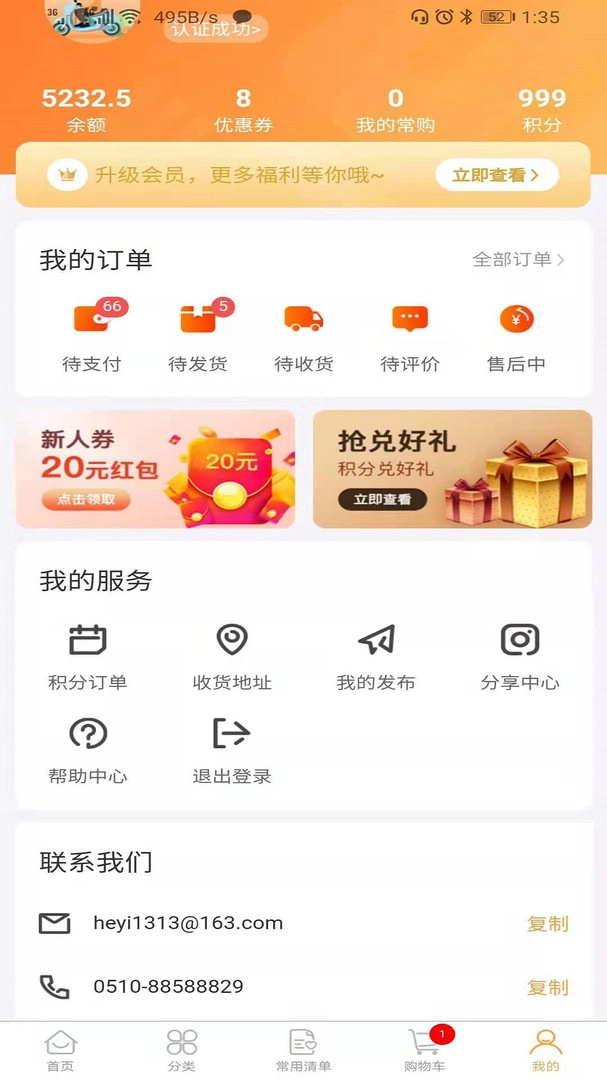This screenshot has height=1080, width=607.
Task: Open 帮助中心 help center
Action: point(88,750)
